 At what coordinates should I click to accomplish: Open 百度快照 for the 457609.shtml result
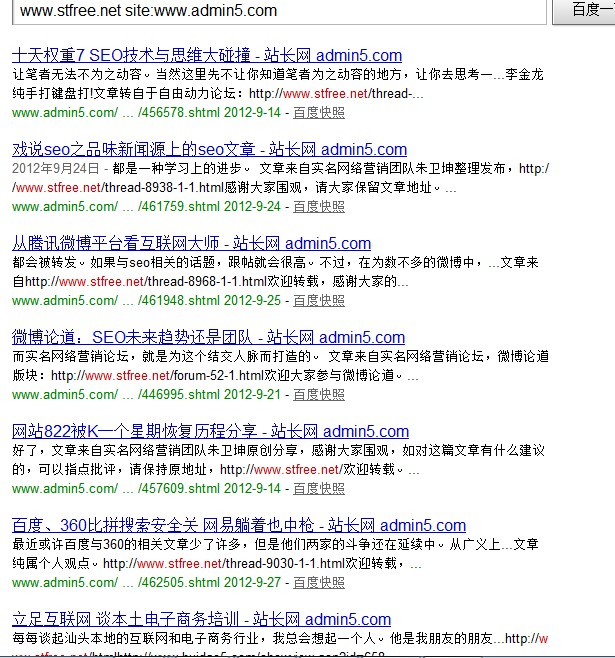click(x=319, y=488)
